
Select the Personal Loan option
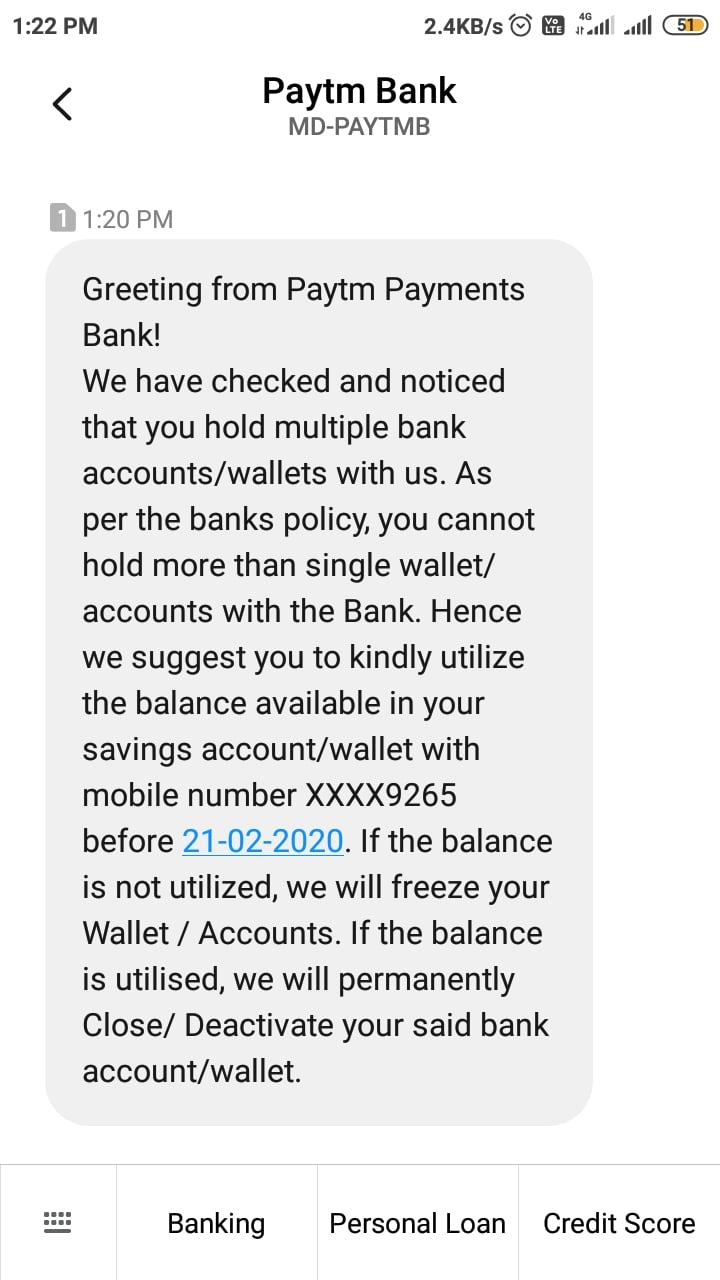pos(417,1223)
